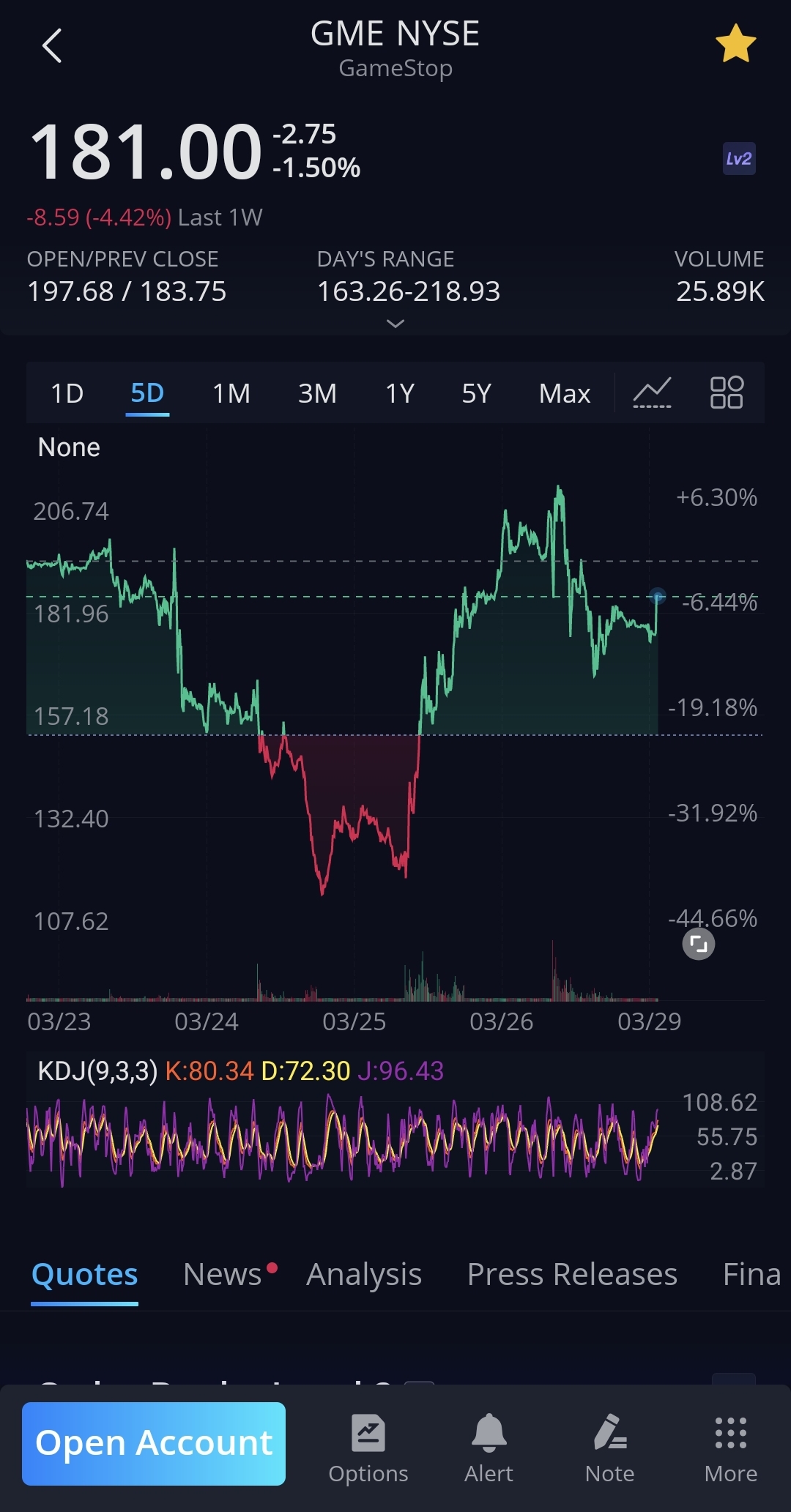Go back using the top-left arrow
The height and width of the screenshot is (1512, 791).
coord(51,45)
